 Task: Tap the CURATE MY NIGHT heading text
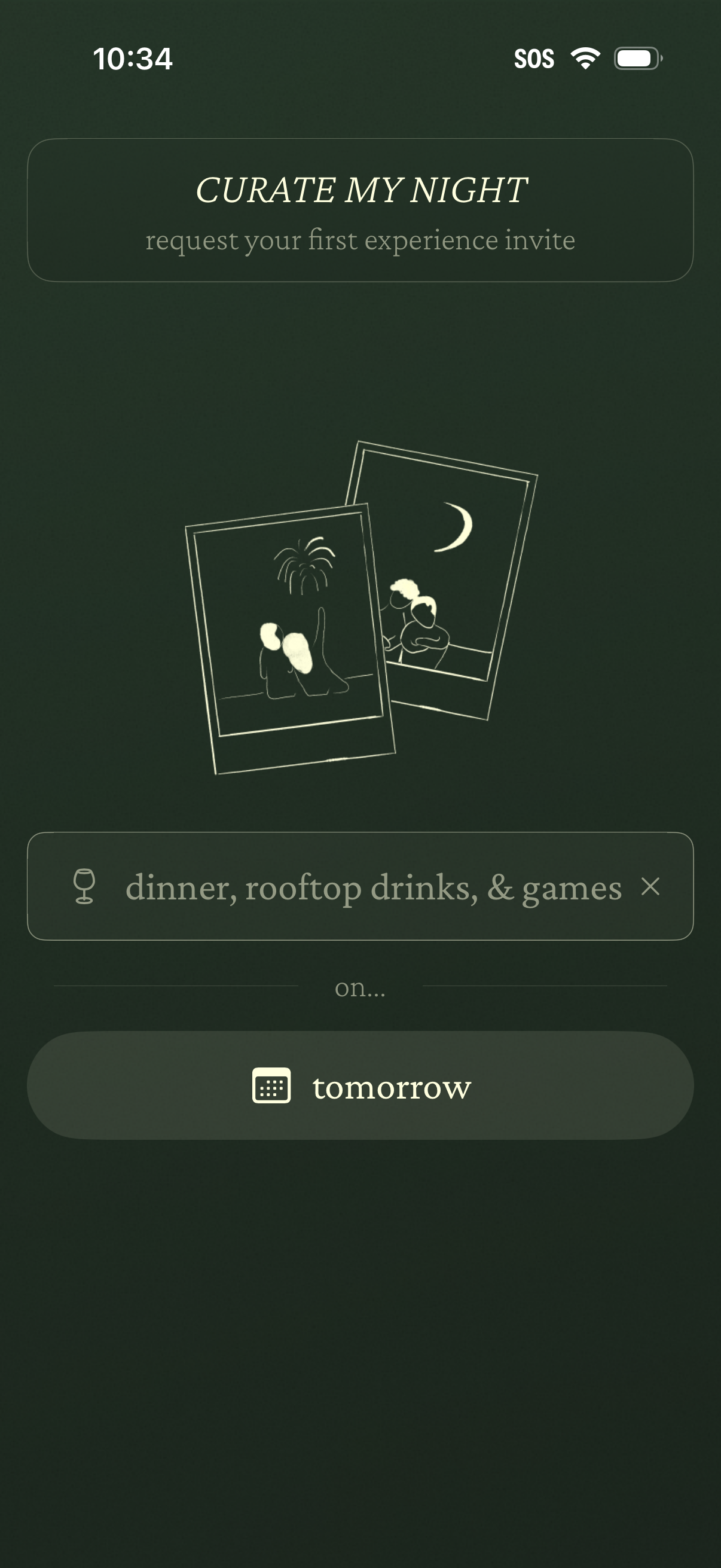361,189
